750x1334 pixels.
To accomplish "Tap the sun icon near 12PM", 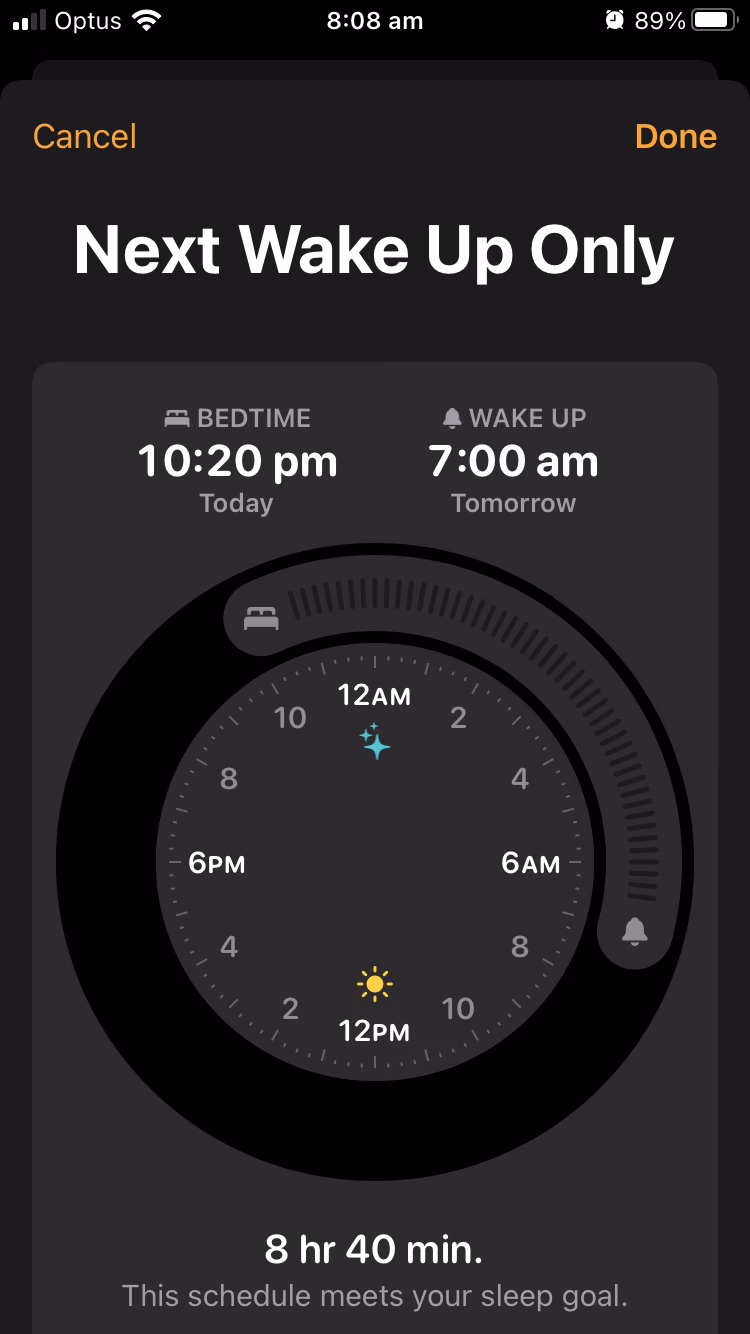I will pos(375,984).
